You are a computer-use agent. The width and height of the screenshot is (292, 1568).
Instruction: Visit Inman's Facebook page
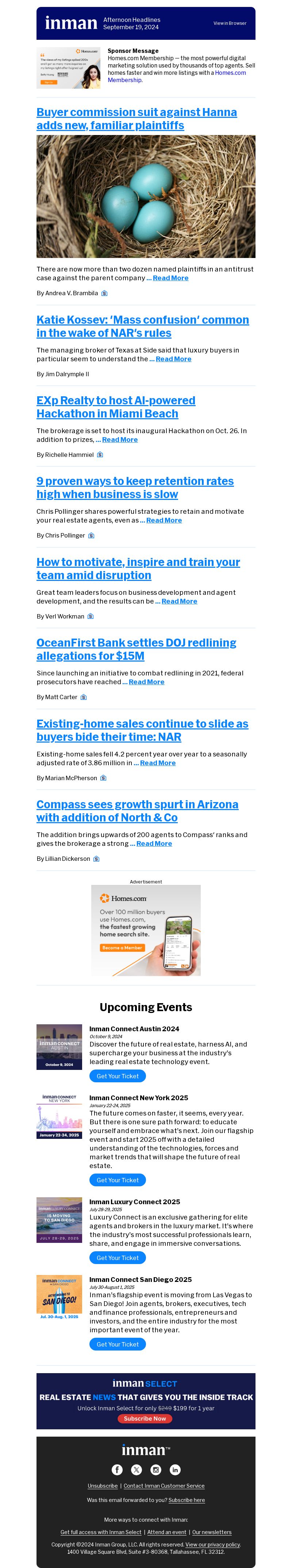[117, 1469]
